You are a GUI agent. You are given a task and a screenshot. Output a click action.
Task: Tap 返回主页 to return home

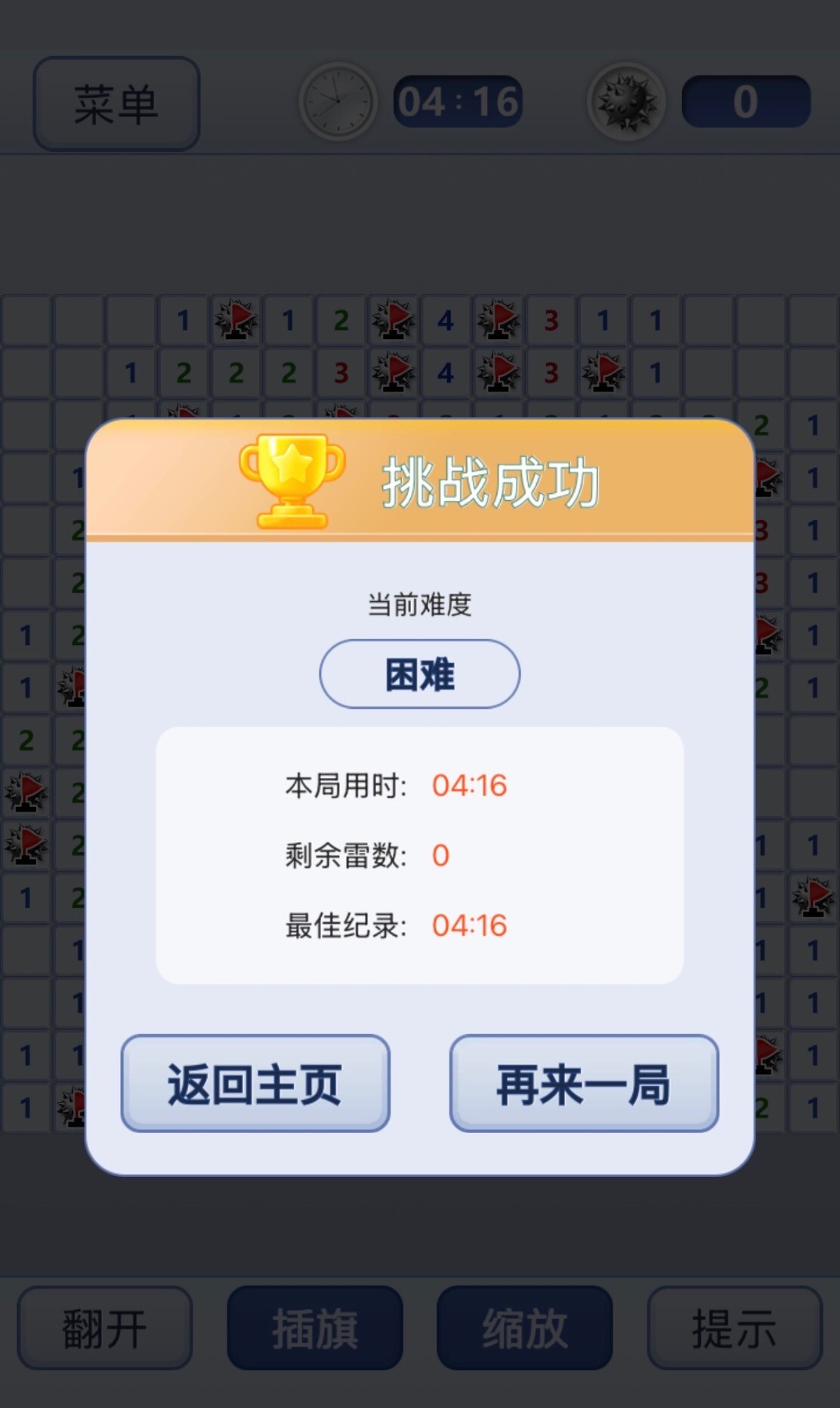point(255,1084)
